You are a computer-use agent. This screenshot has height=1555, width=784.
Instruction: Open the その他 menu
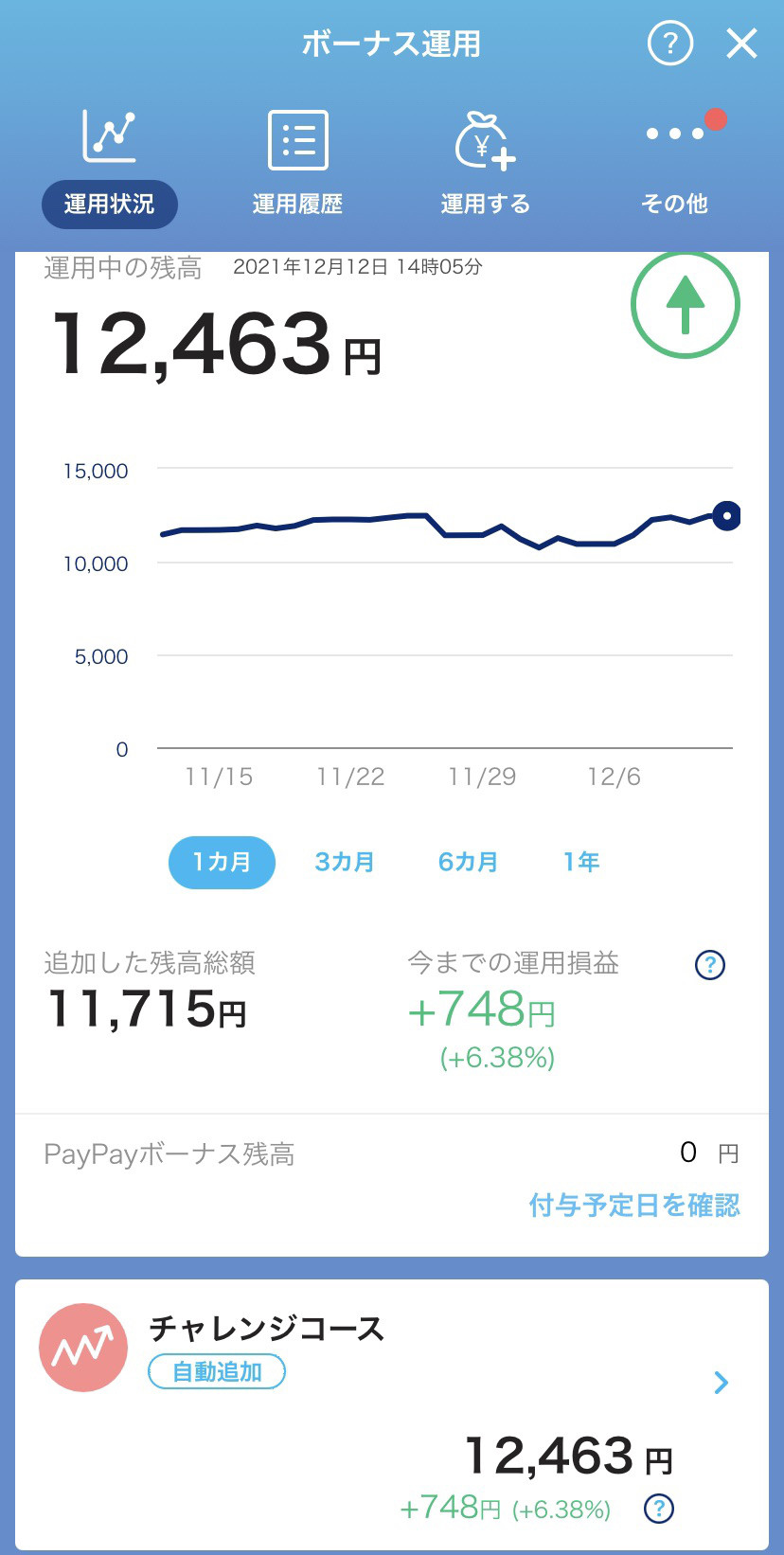pyautogui.click(x=674, y=168)
